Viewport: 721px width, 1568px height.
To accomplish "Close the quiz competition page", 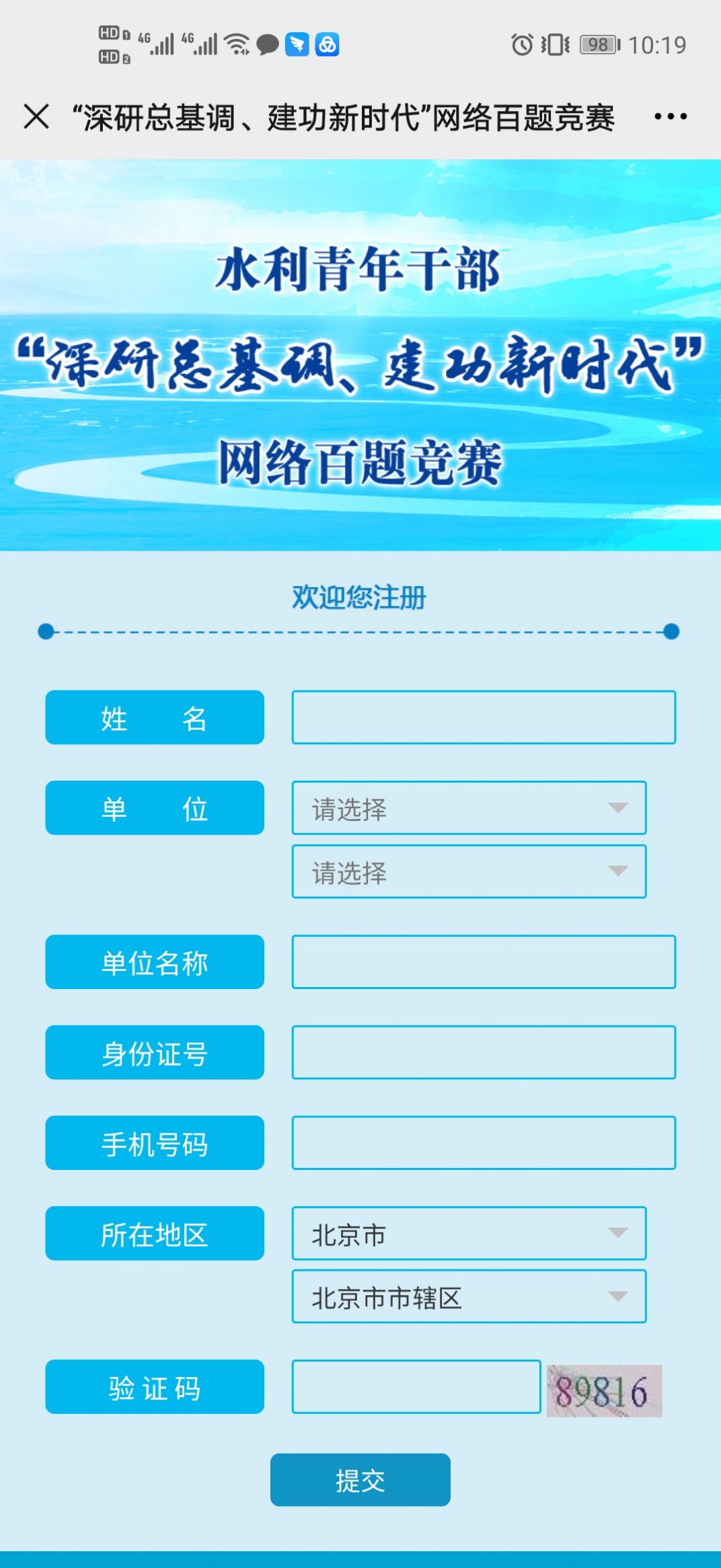I will 36,116.
